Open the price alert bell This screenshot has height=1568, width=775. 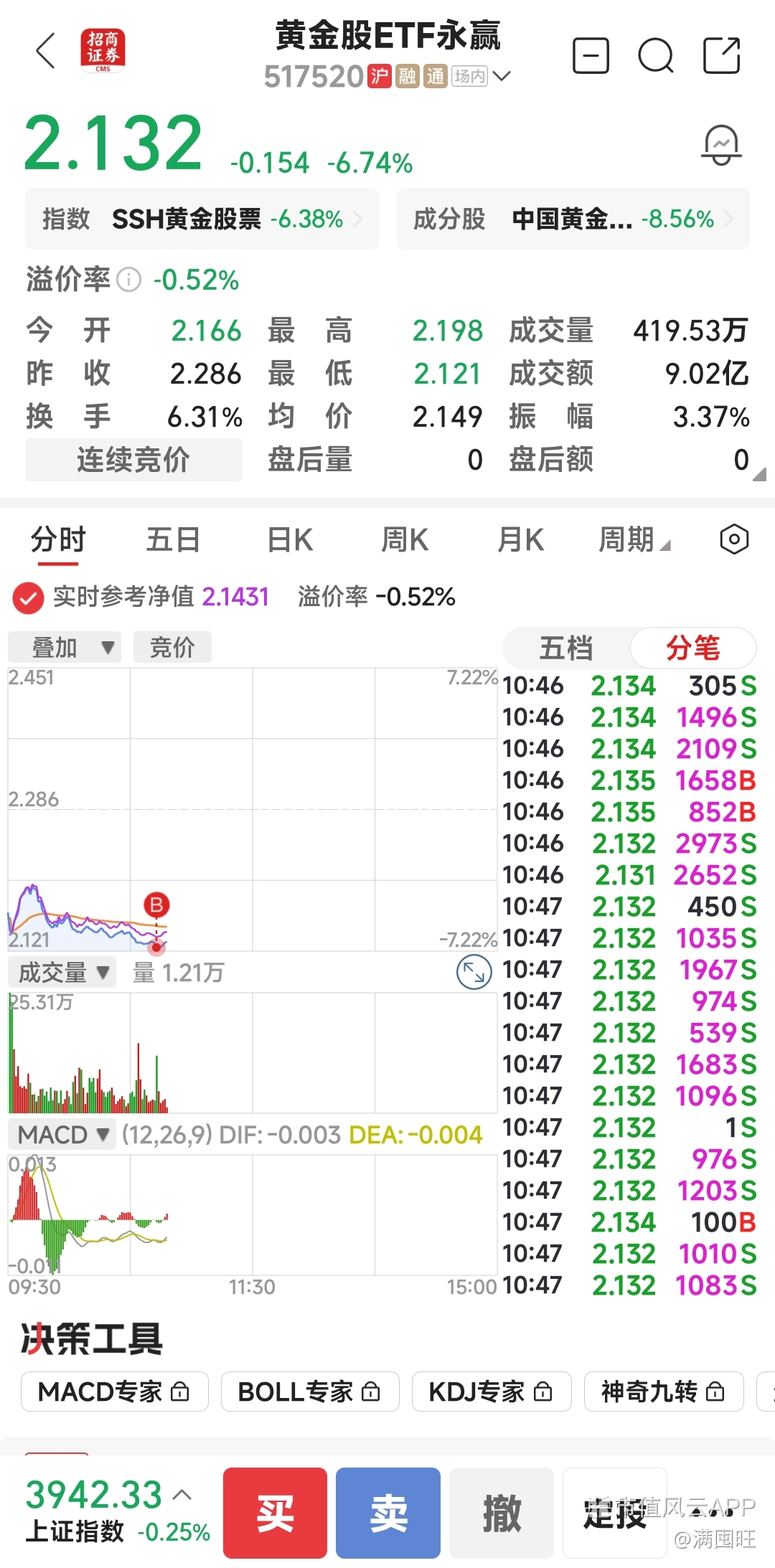tap(721, 145)
